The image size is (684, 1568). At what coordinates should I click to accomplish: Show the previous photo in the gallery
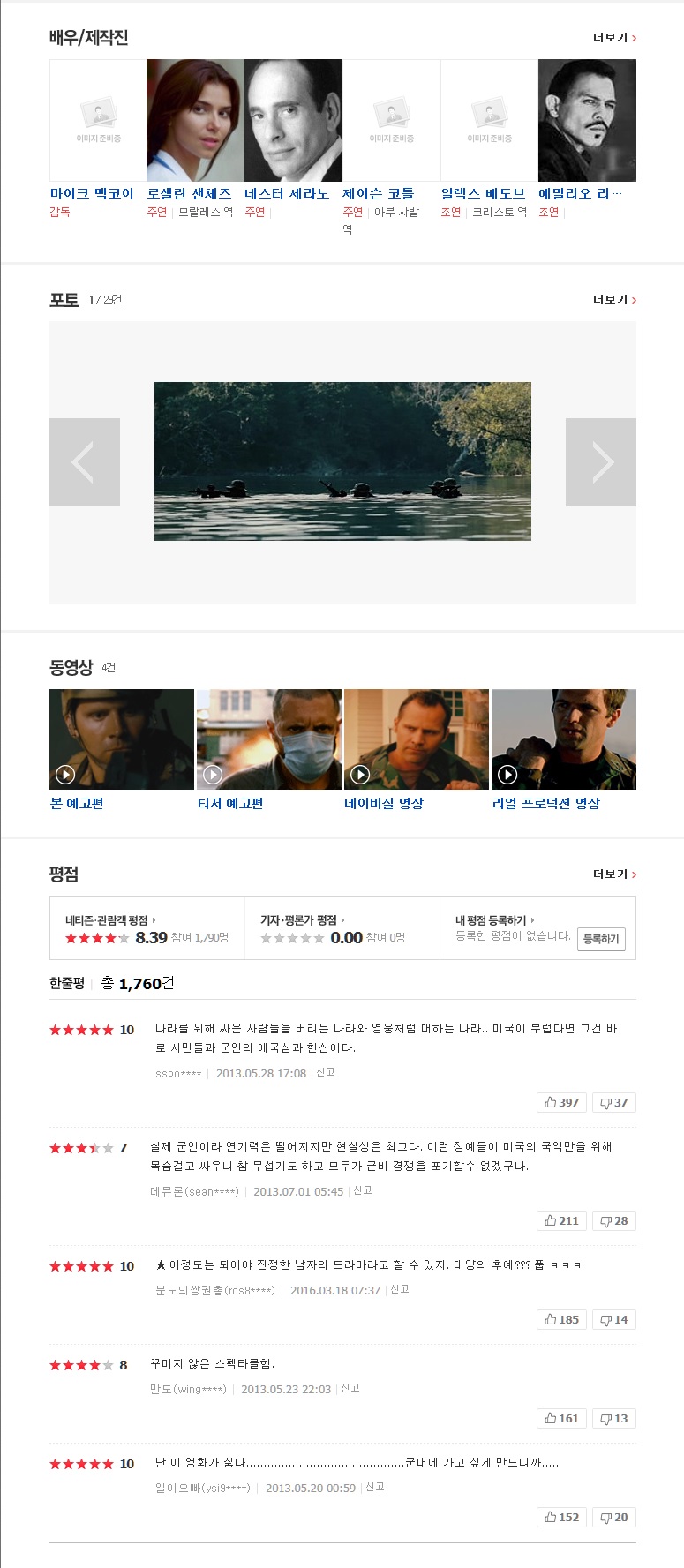(x=84, y=462)
